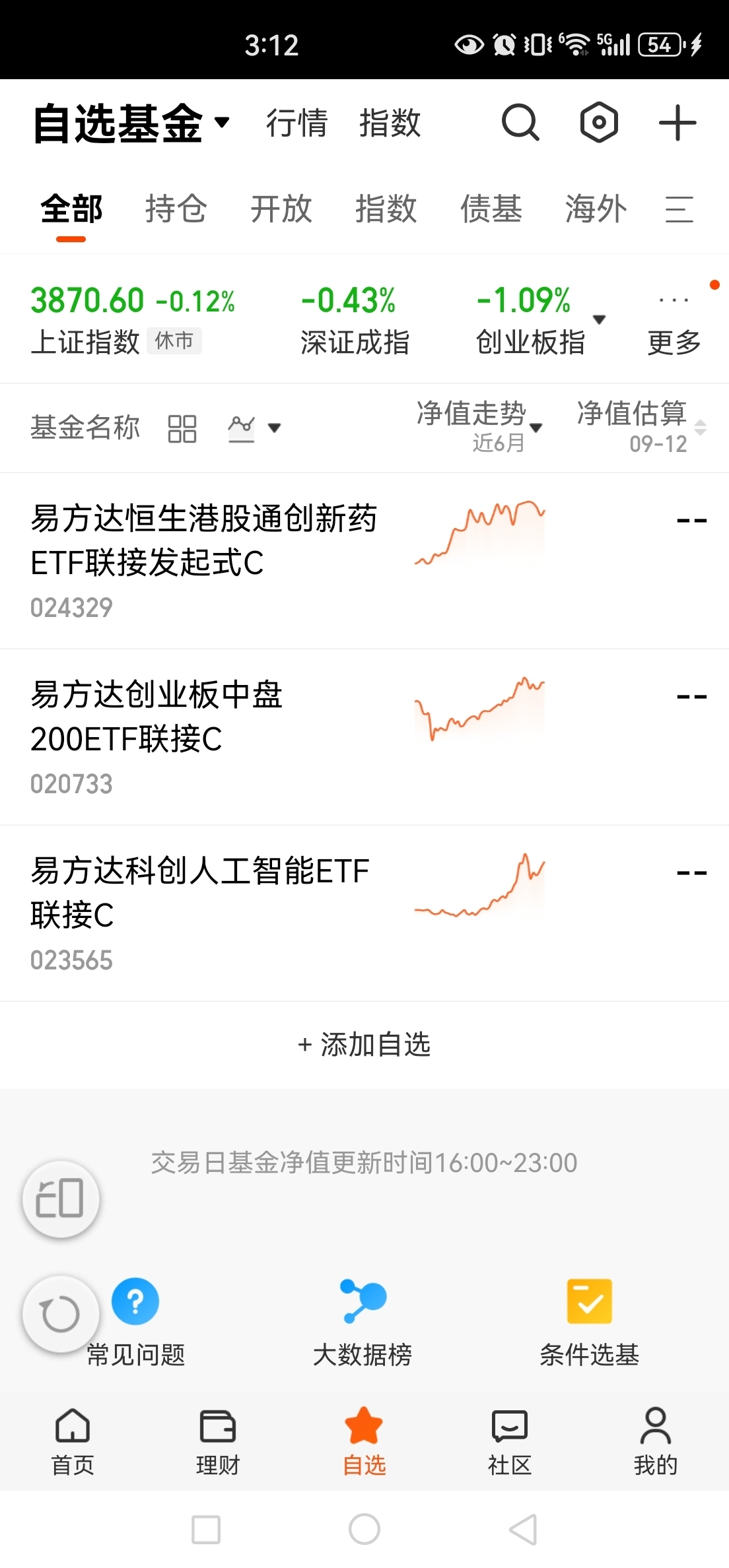Open the search magnifier icon
Screen dimensions: 729x1568
(x=520, y=123)
